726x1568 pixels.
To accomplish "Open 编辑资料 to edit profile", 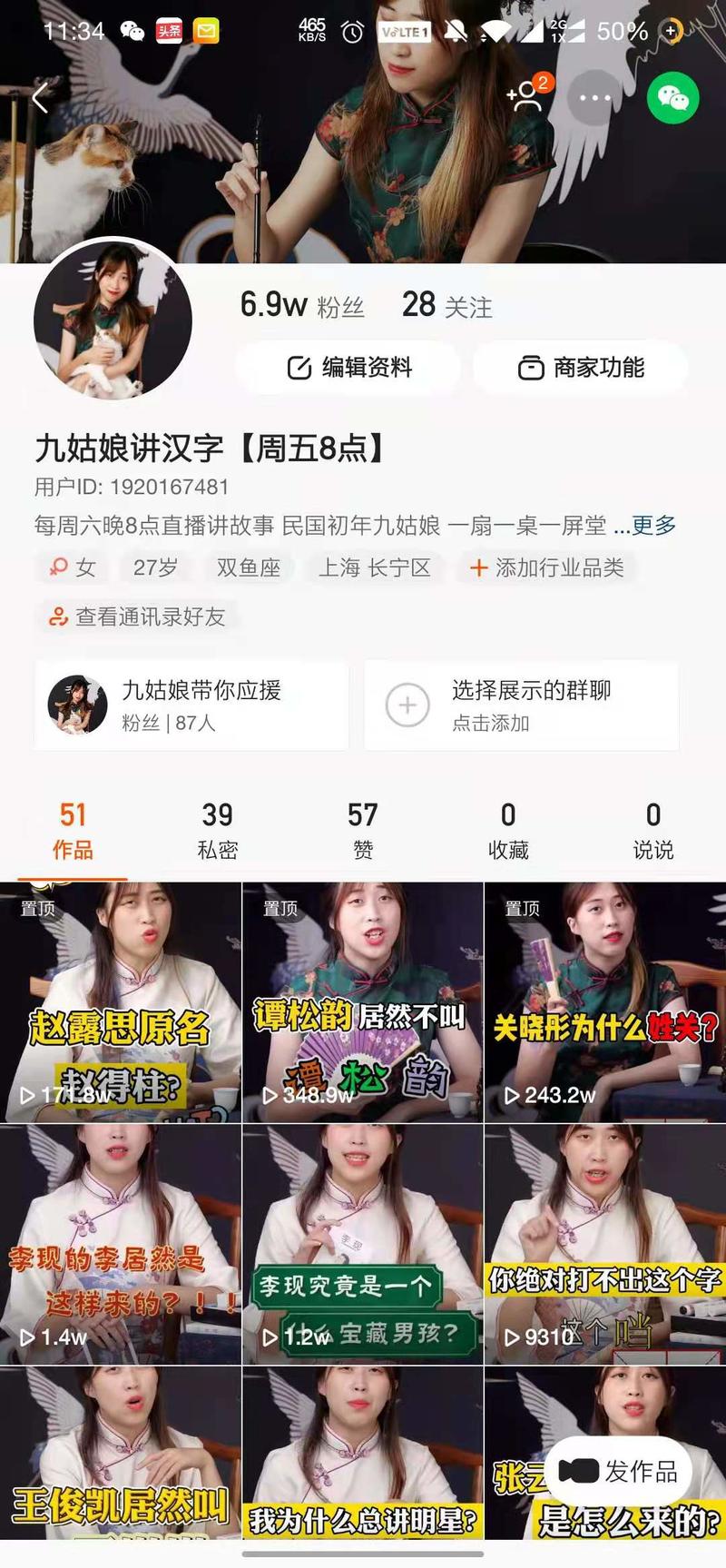I will pos(348,368).
